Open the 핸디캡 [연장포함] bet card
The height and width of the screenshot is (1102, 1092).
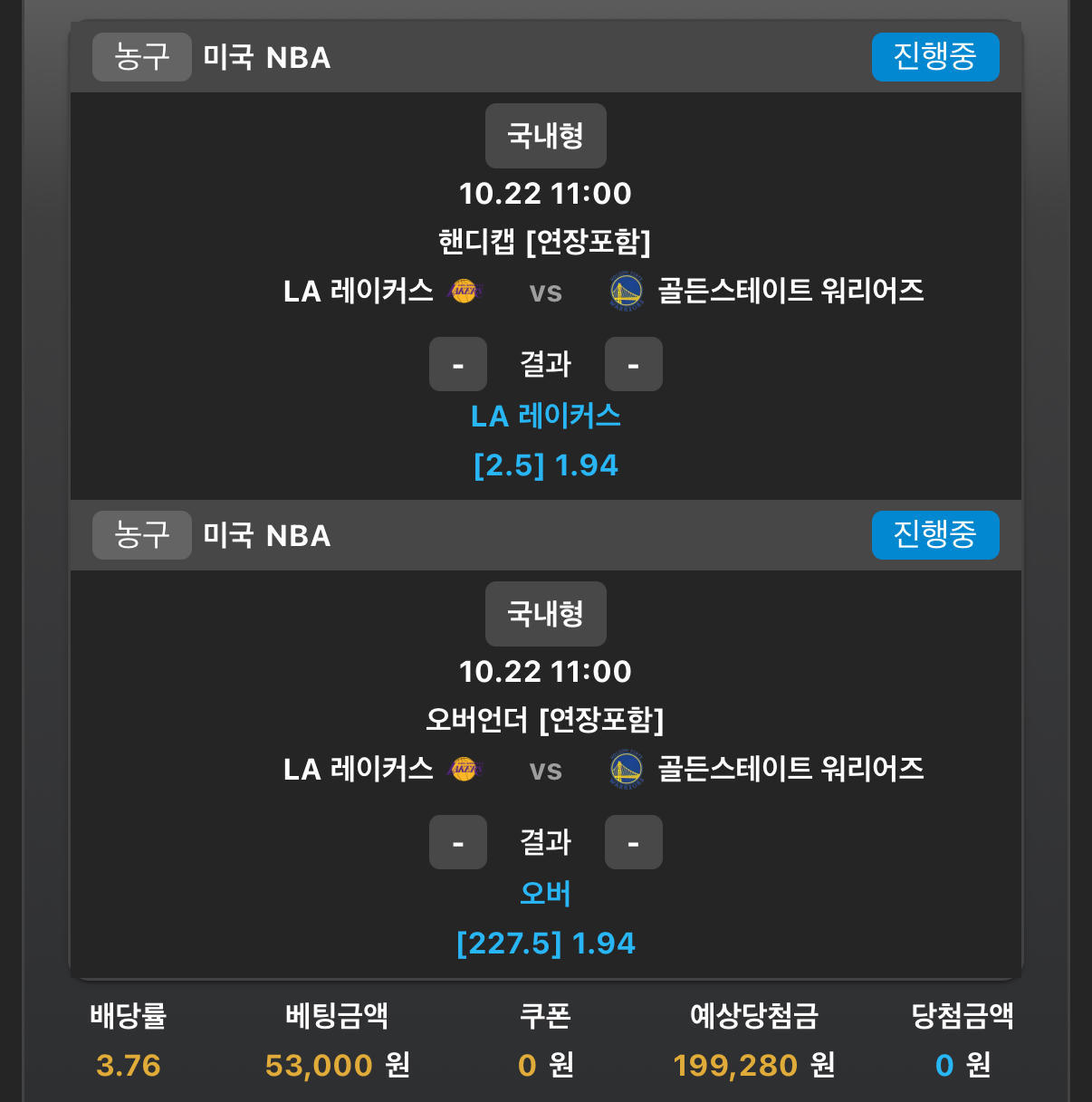click(545, 242)
